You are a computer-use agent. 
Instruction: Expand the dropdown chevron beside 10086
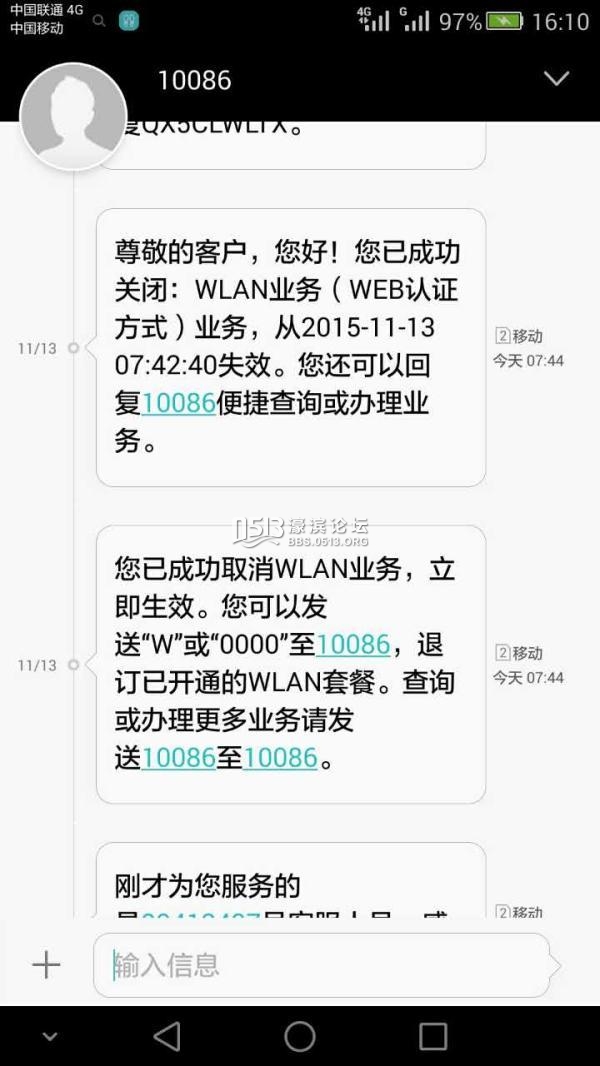click(556, 79)
